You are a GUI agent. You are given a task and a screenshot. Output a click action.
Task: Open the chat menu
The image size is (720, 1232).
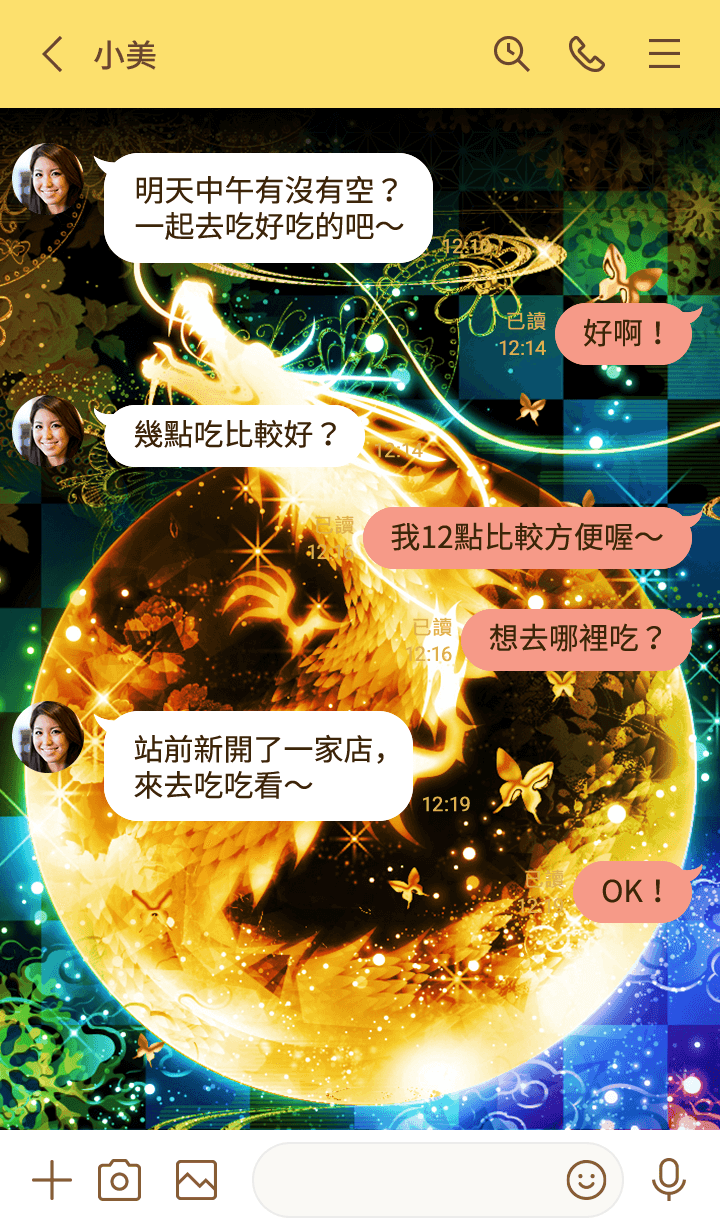pos(664,54)
